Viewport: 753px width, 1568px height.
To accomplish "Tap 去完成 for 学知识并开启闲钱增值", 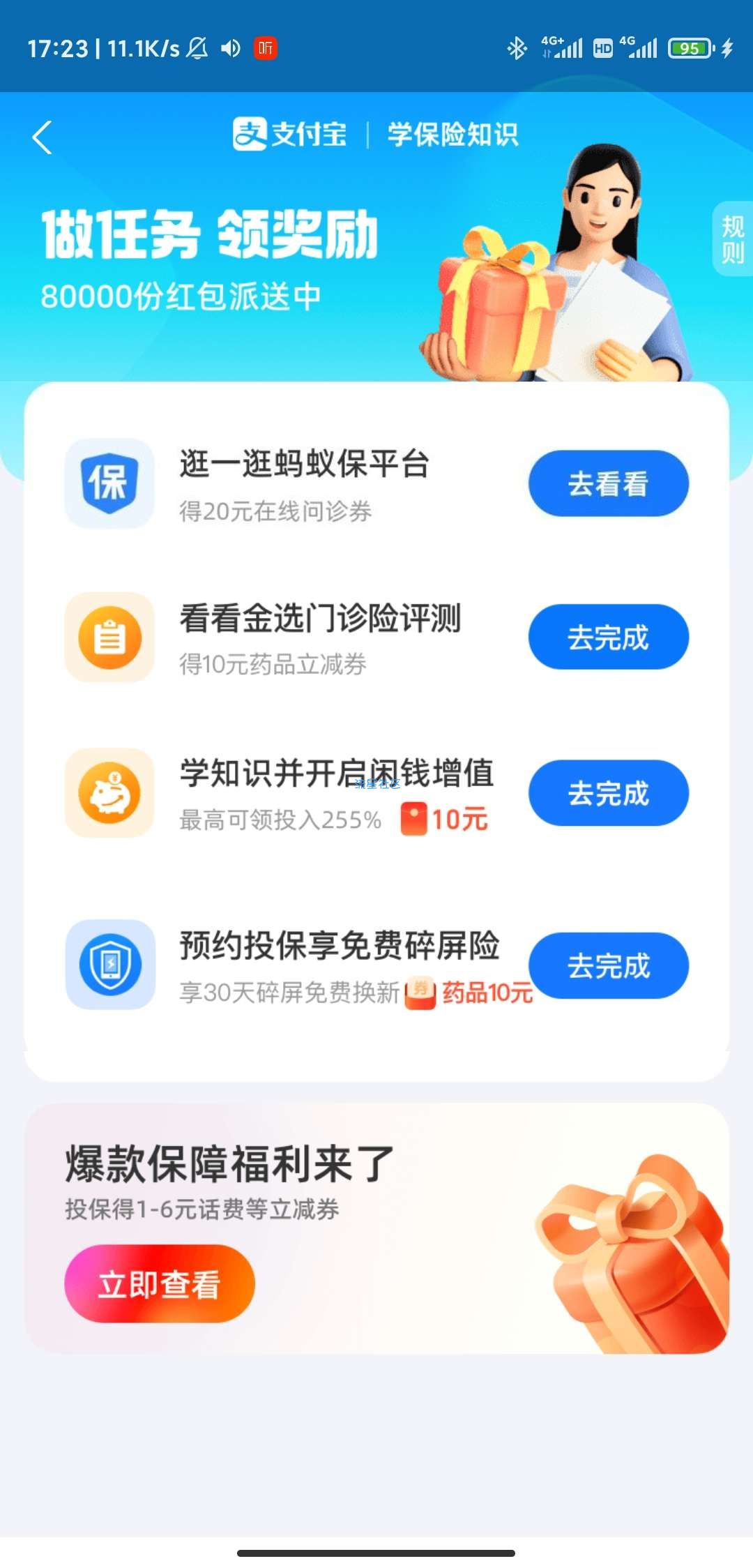I will 608,793.
